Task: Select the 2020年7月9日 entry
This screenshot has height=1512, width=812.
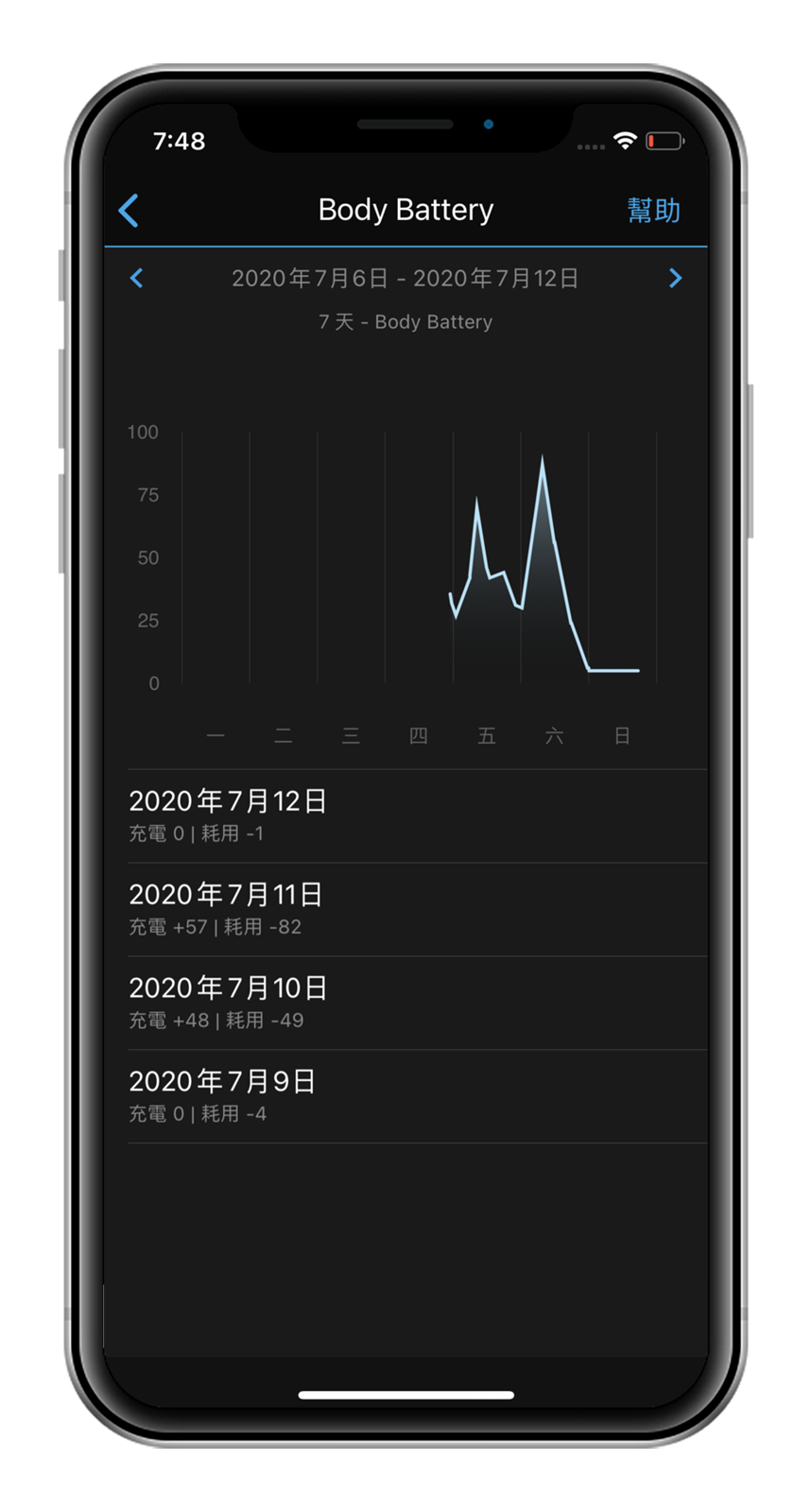Action: pos(416,1096)
